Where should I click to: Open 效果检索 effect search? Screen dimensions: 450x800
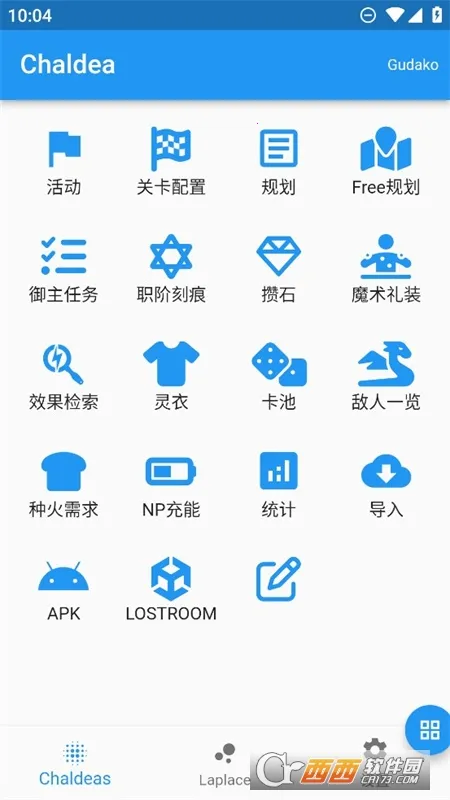pos(64,378)
